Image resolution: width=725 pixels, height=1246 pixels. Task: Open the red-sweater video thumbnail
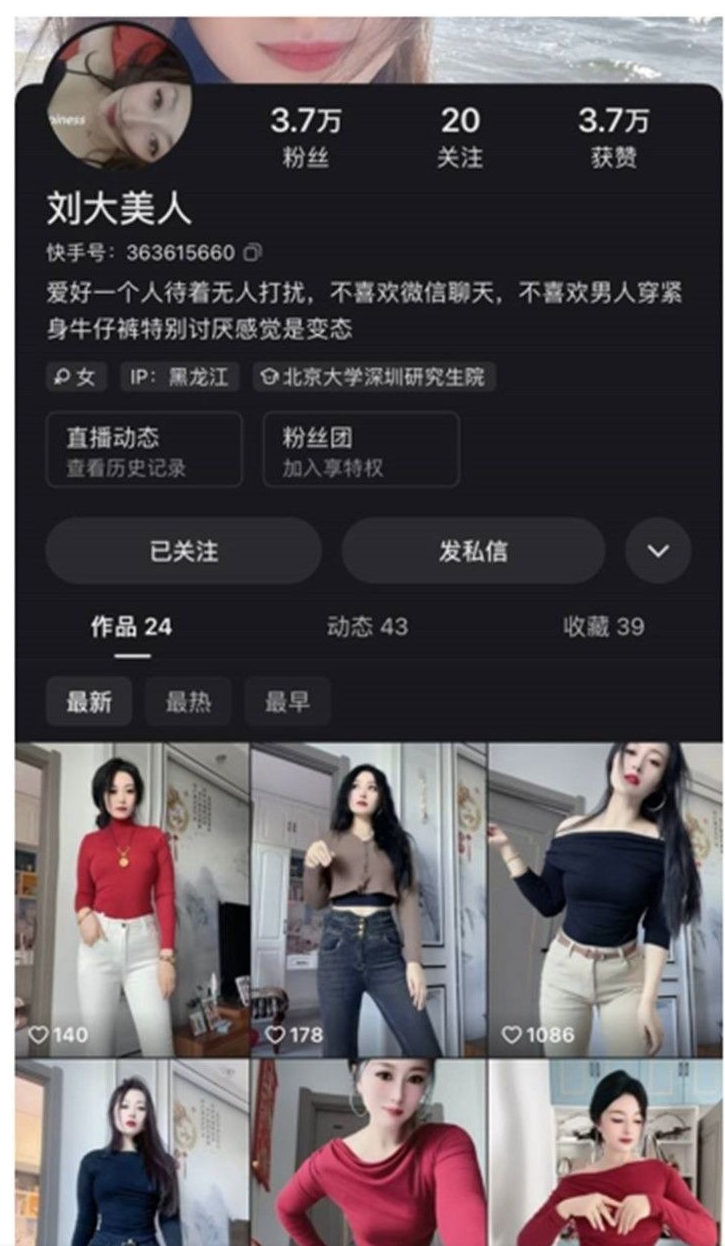(120, 890)
